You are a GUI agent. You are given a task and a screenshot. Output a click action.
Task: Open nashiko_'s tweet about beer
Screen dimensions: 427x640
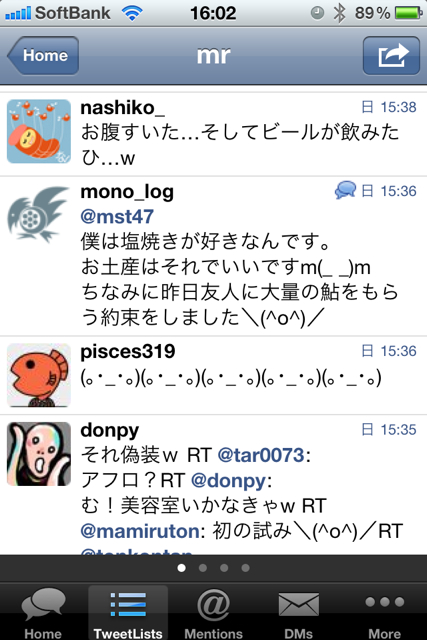(x=214, y=134)
